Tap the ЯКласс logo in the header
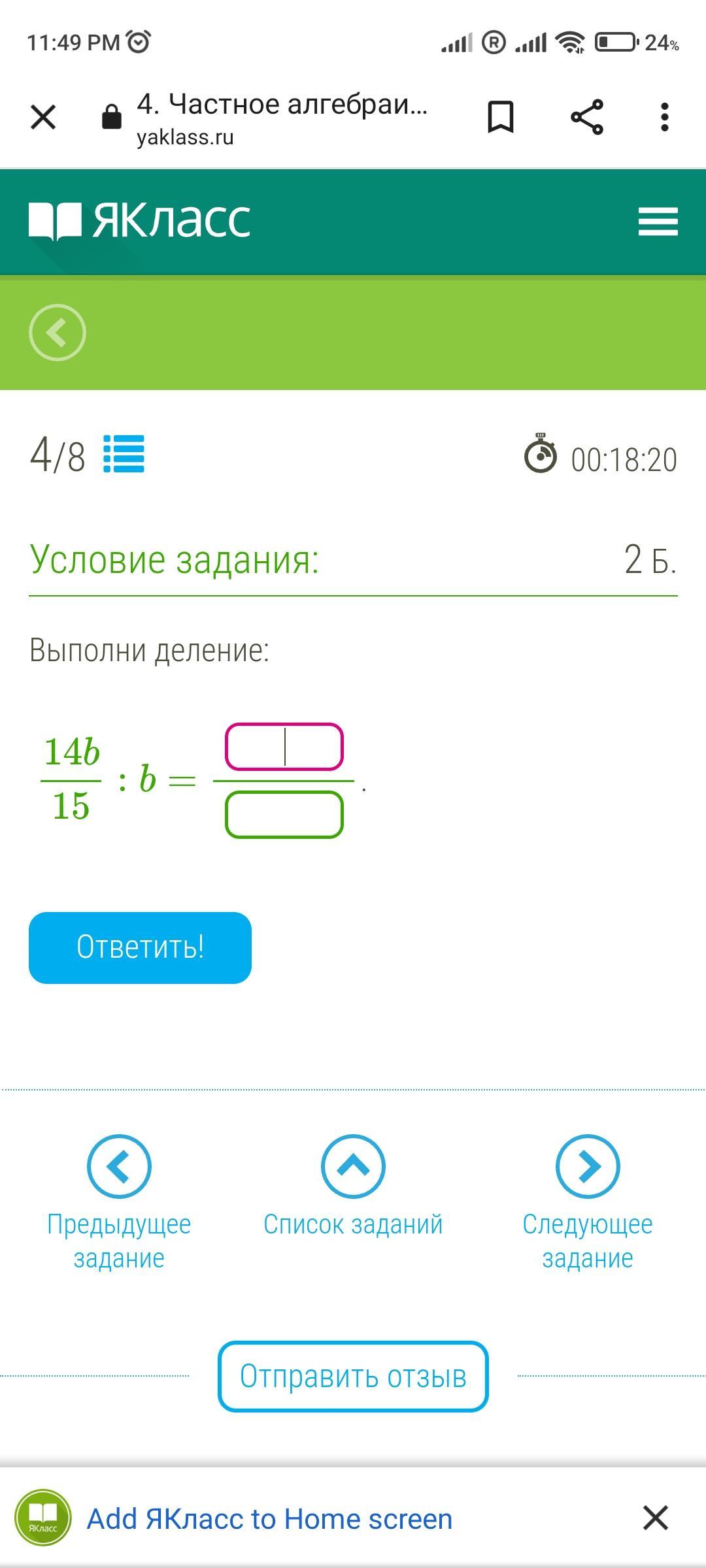 [140, 220]
